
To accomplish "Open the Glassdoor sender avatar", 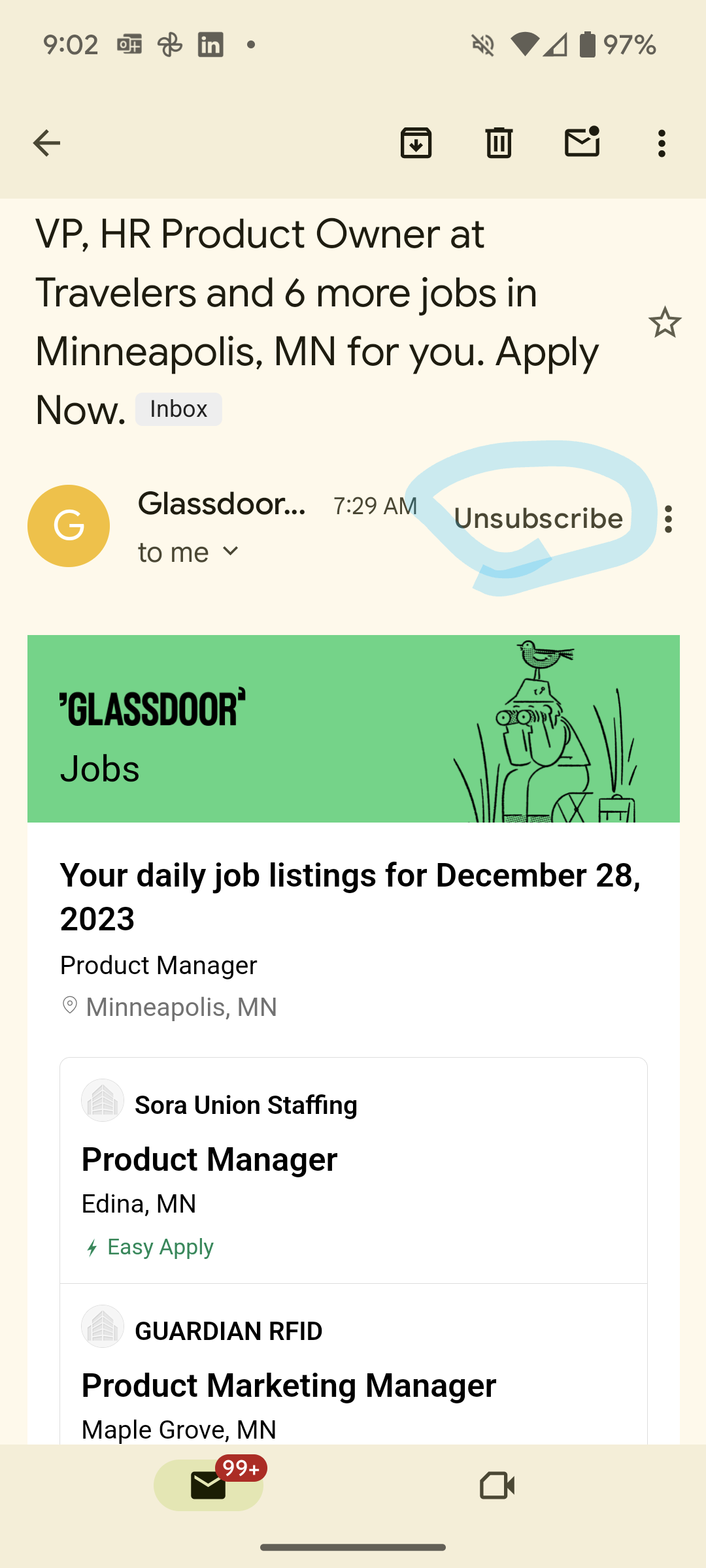I will pos(69,526).
